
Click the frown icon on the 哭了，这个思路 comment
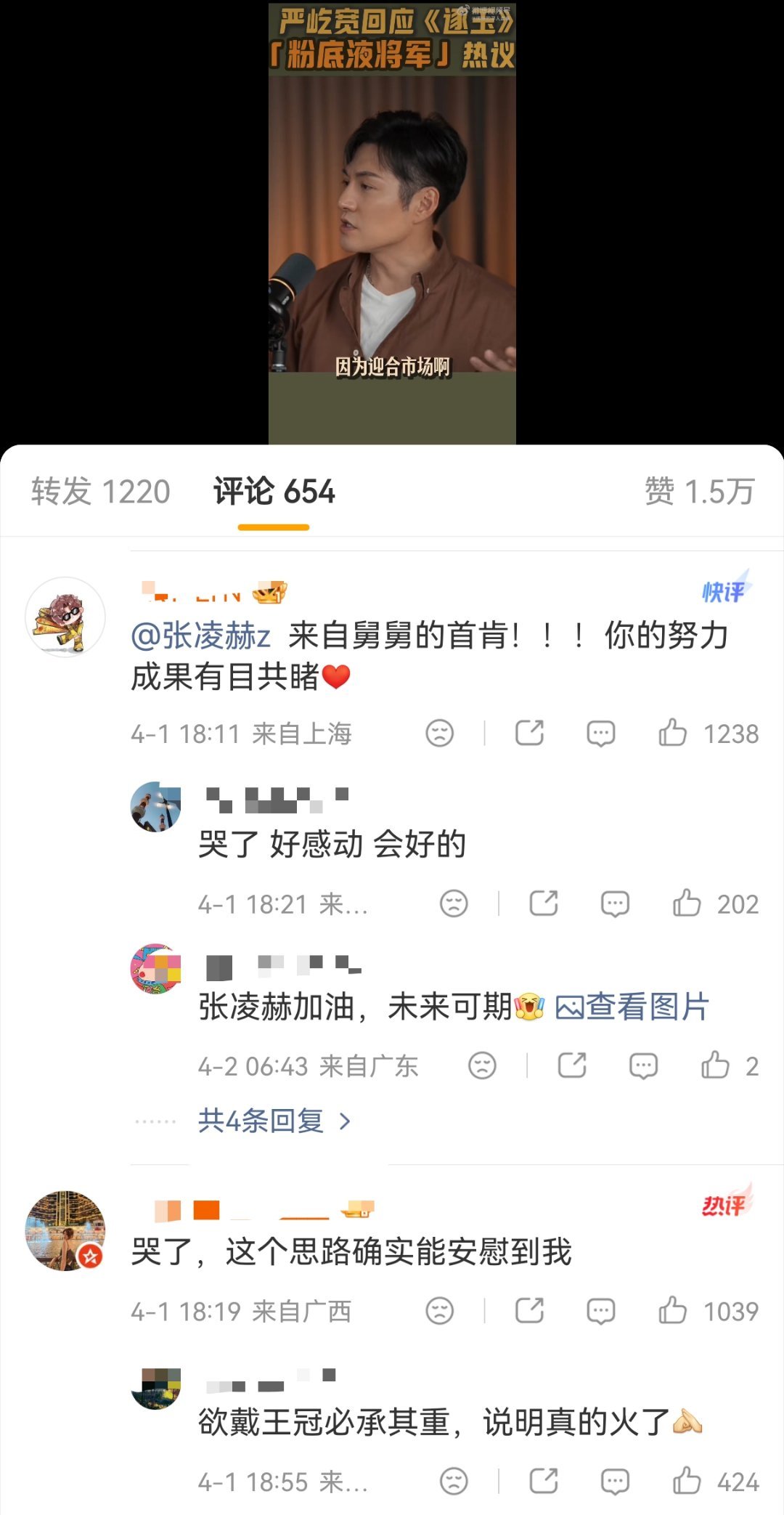pos(440,1310)
